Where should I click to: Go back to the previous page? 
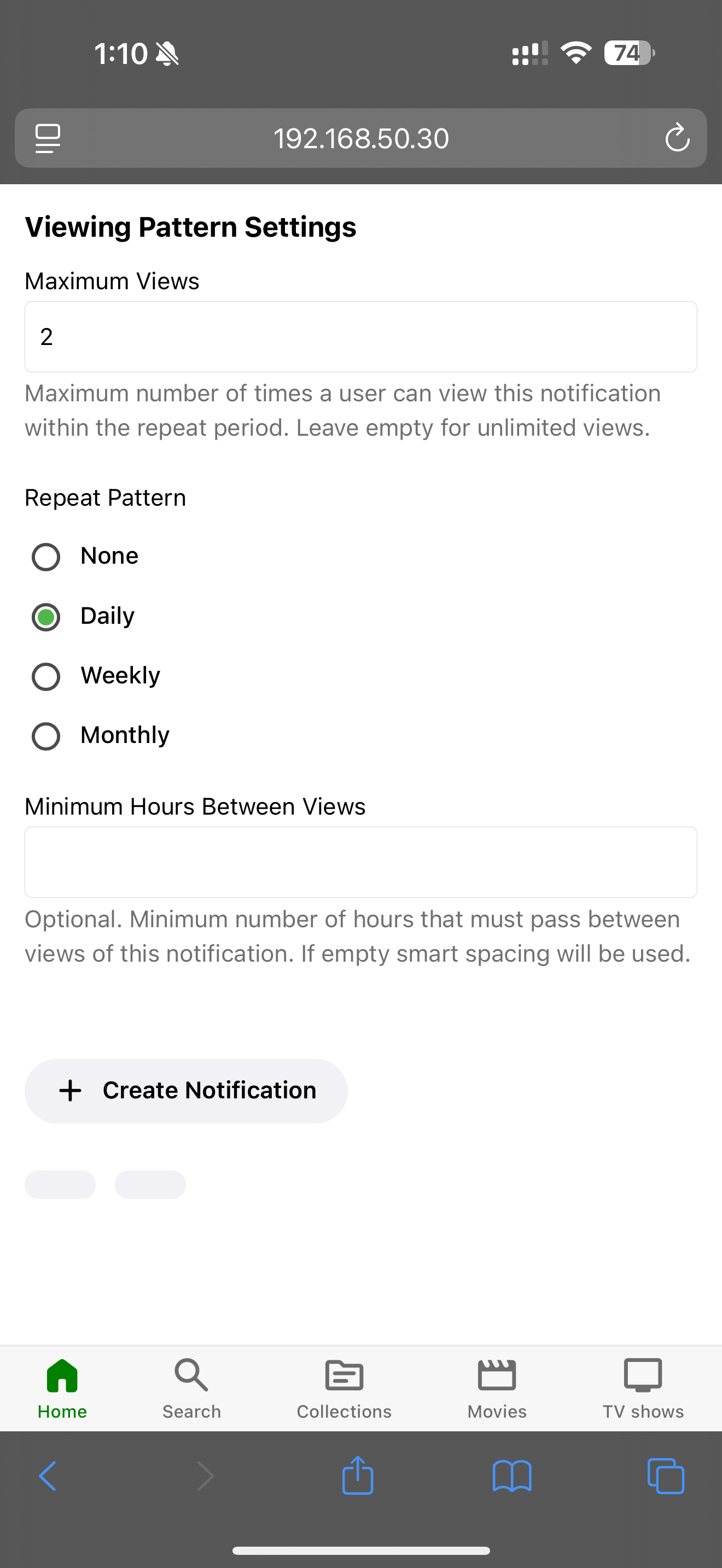click(x=48, y=1476)
